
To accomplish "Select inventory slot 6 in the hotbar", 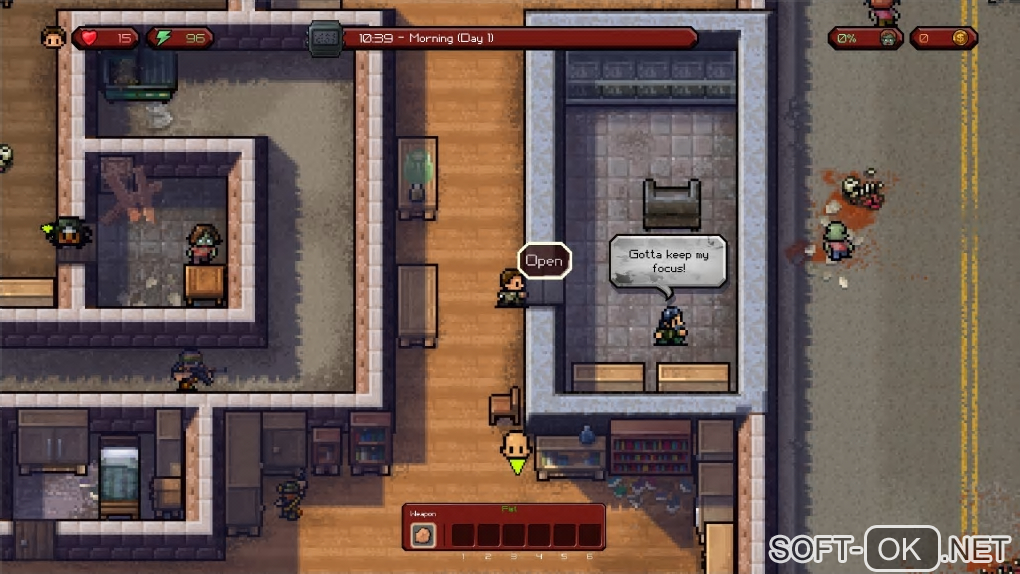I will pyautogui.click(x=588, y=535).
